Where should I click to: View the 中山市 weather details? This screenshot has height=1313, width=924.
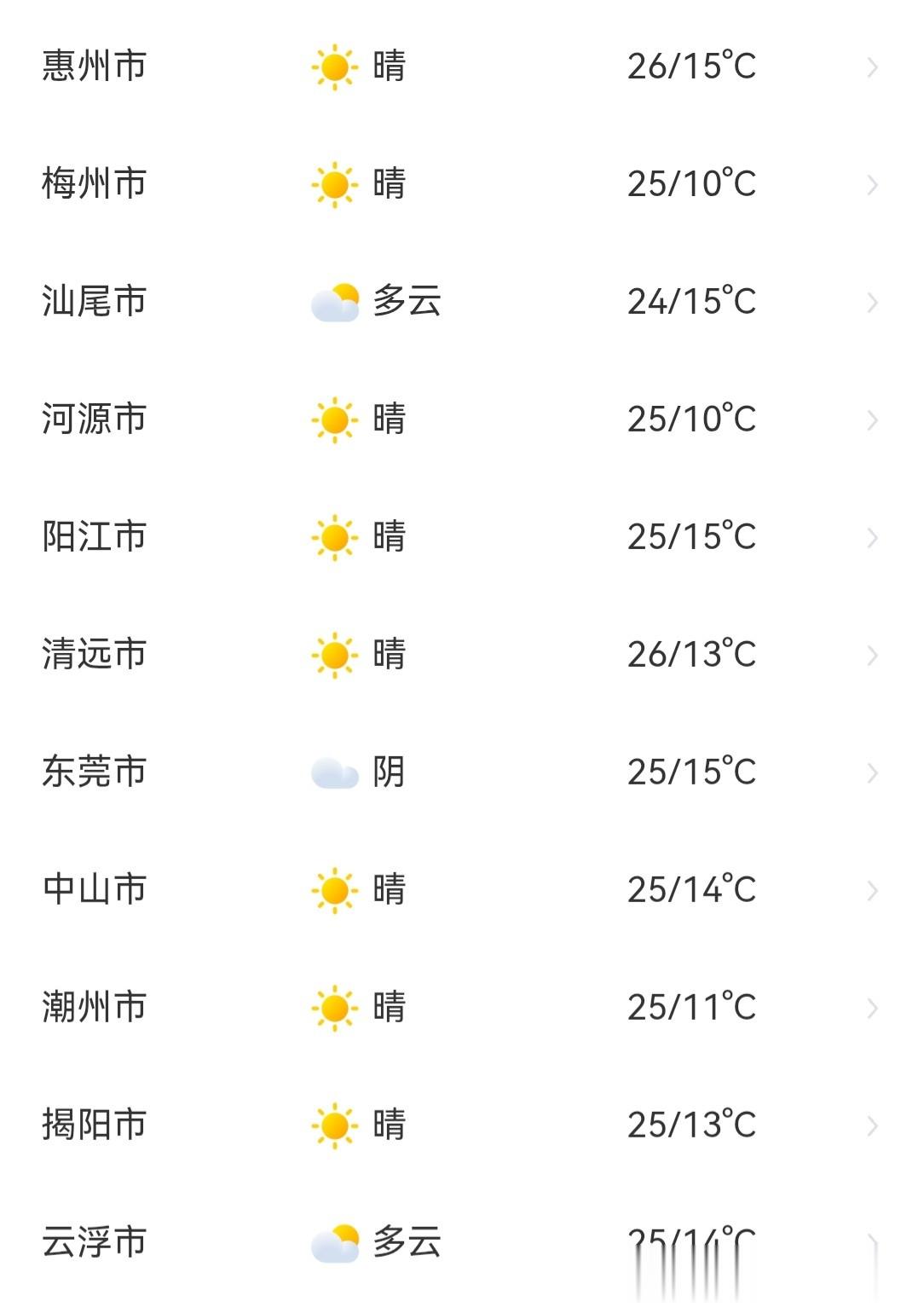pyautogui.click(x=462, y=890)
